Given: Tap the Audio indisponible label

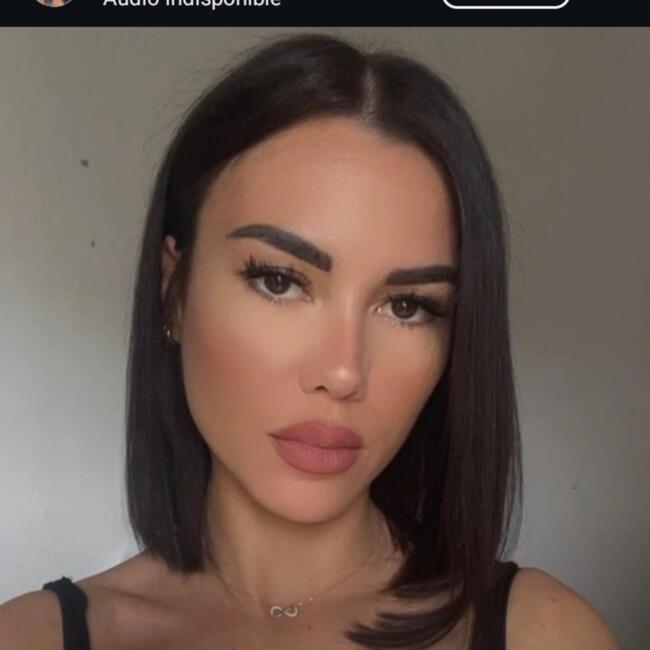Looking at the screenshot, I should pos(192,3).
